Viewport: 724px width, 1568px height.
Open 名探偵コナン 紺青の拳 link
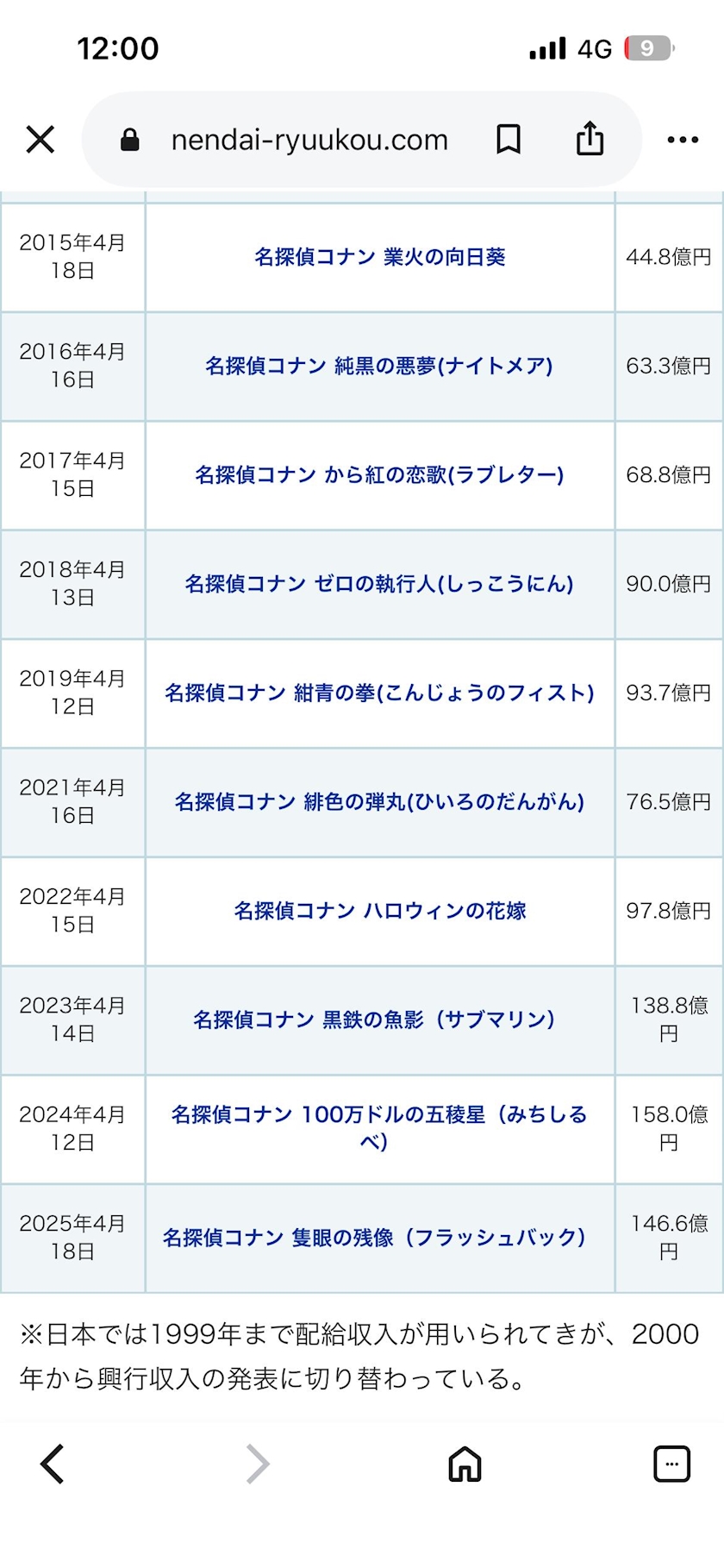click(x=379, y=693)
